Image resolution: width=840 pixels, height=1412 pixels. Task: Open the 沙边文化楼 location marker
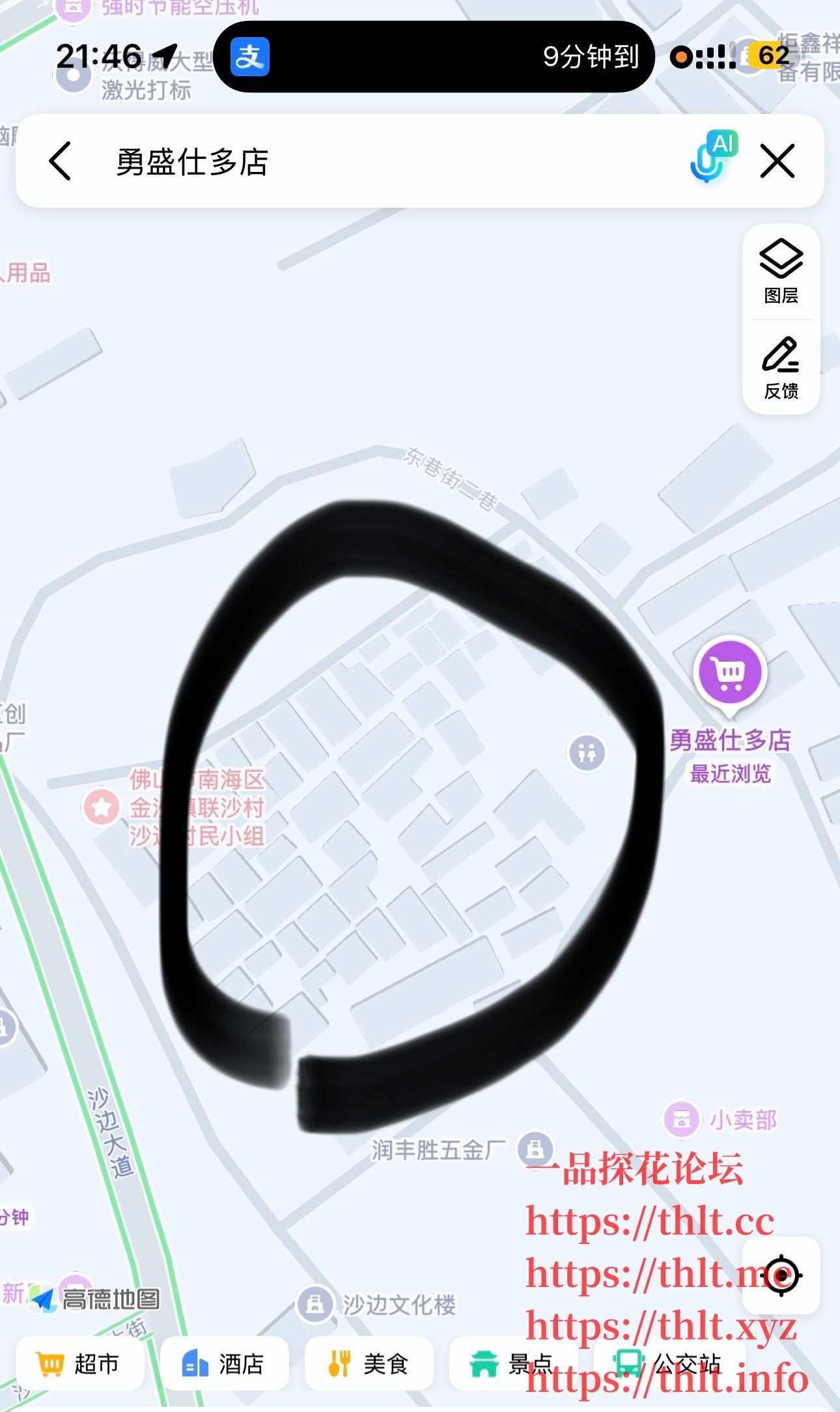316,1303
